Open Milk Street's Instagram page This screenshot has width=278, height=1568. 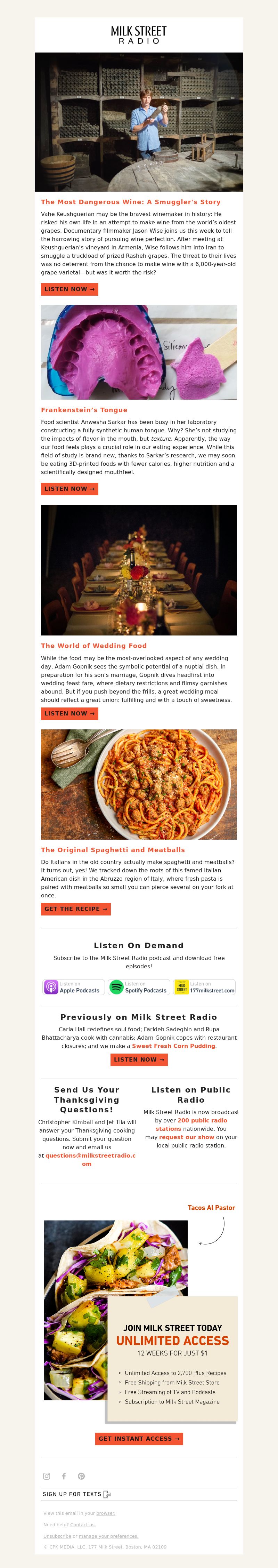pyautogui.click(x=47, y=1476)
